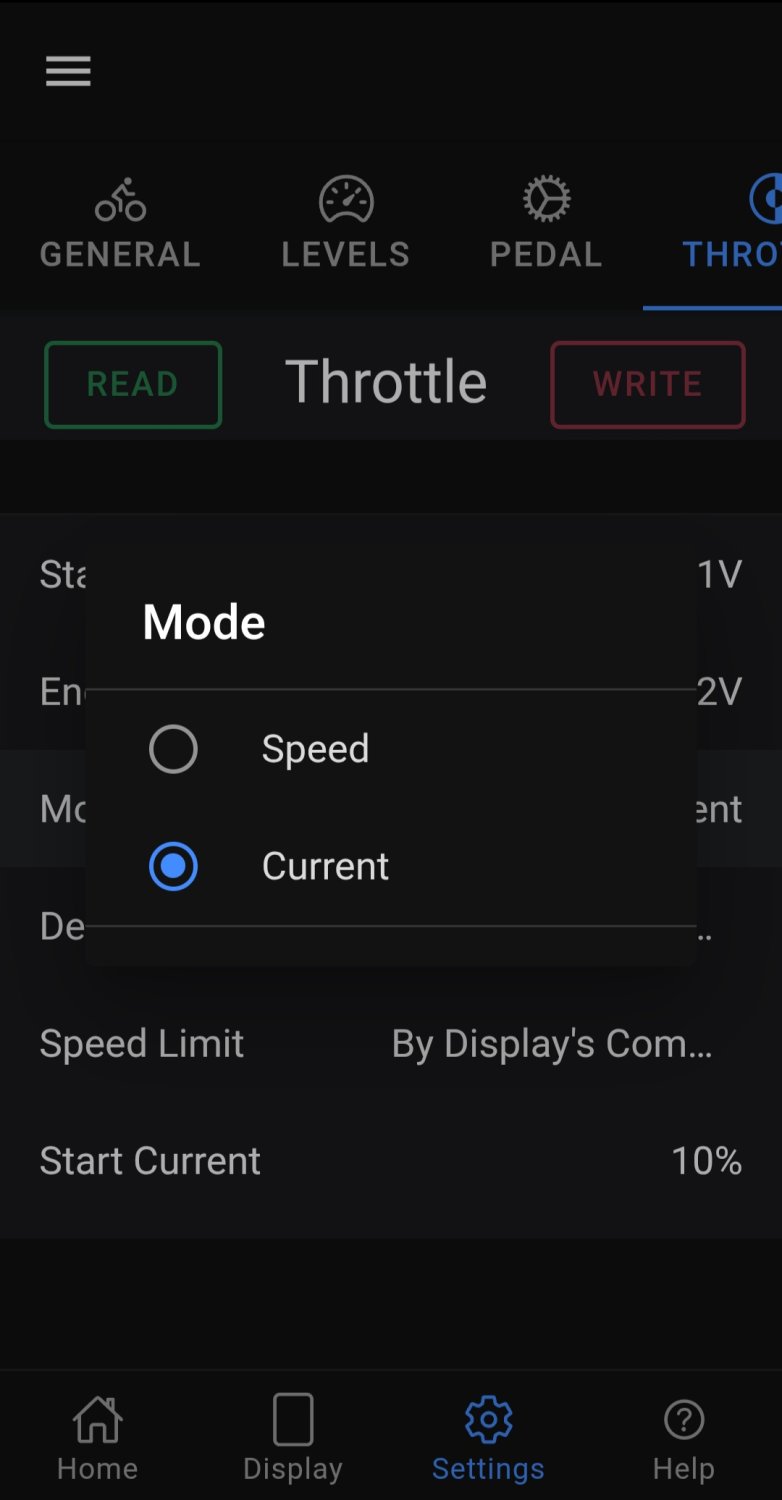Open the Pedal settings tab
The width and height of the screenshot is (782, 1500).
[x=546, y=225]
